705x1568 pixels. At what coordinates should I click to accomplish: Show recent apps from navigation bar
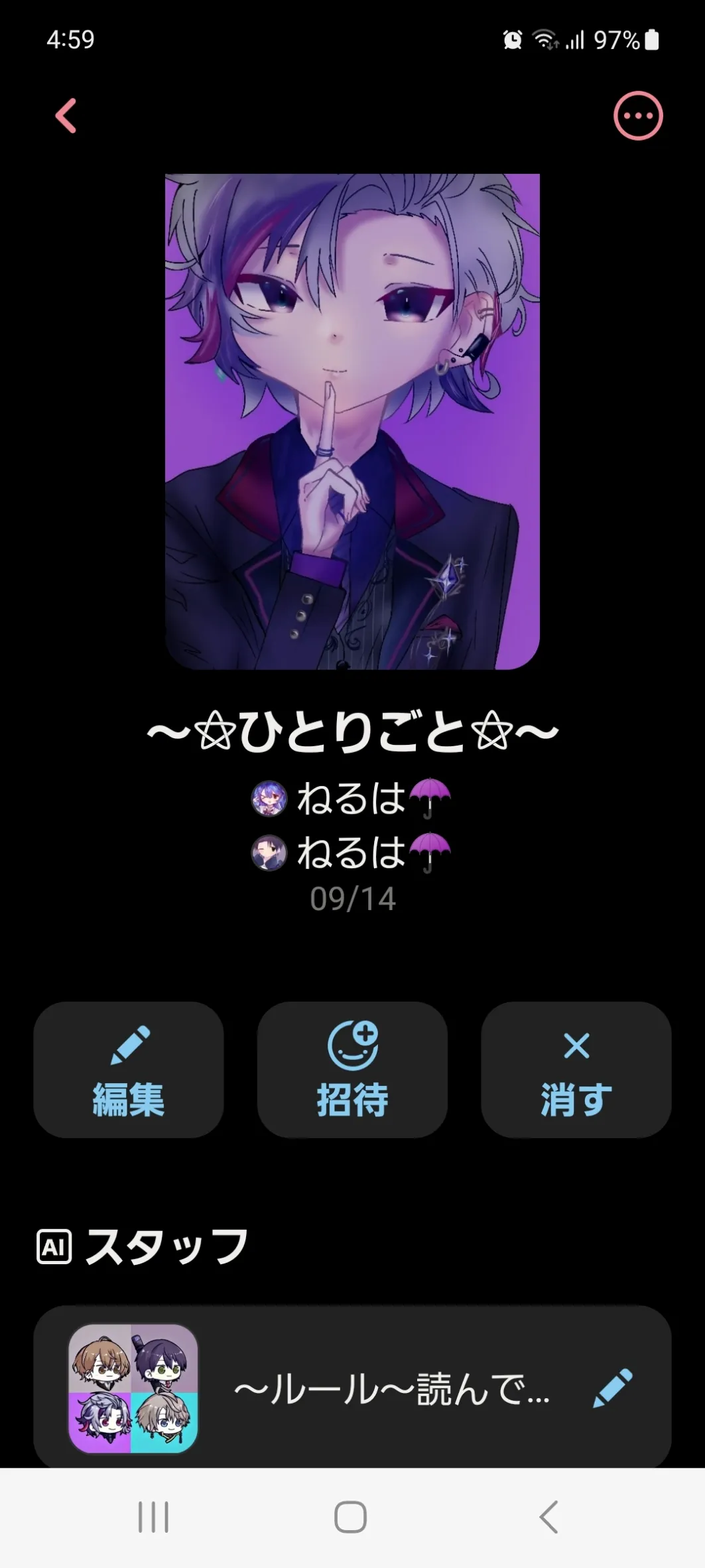[153, 1518]
